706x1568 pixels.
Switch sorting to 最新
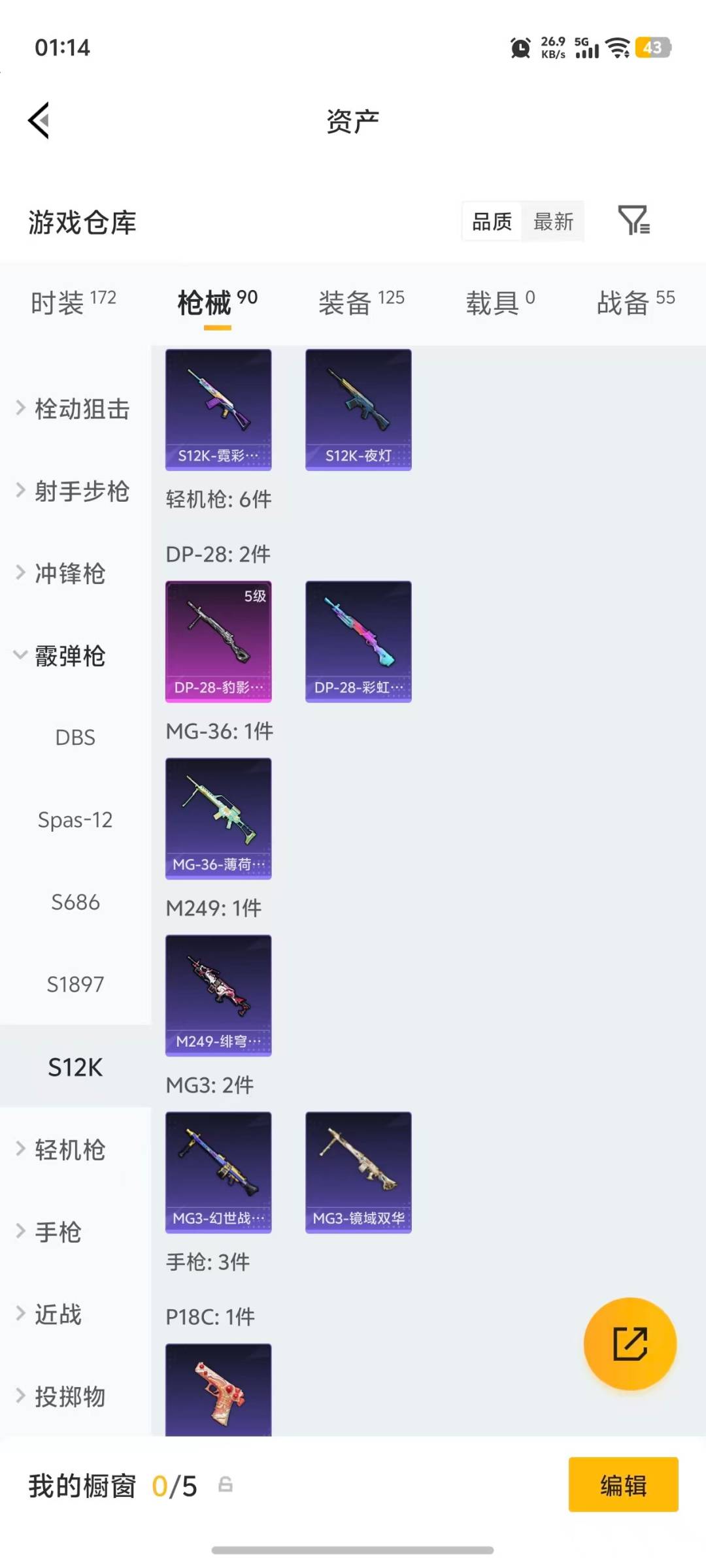coord(554,221)
